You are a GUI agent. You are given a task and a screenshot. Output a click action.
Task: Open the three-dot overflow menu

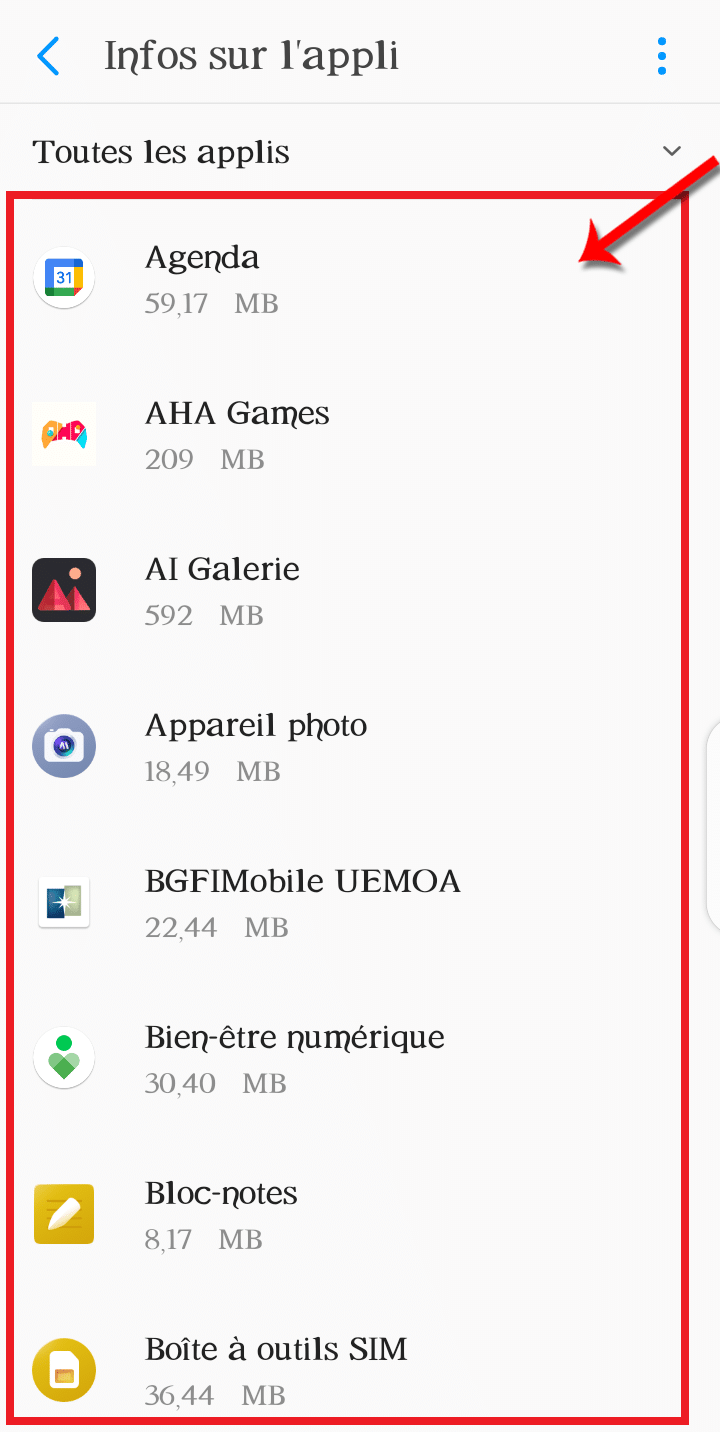661,56
